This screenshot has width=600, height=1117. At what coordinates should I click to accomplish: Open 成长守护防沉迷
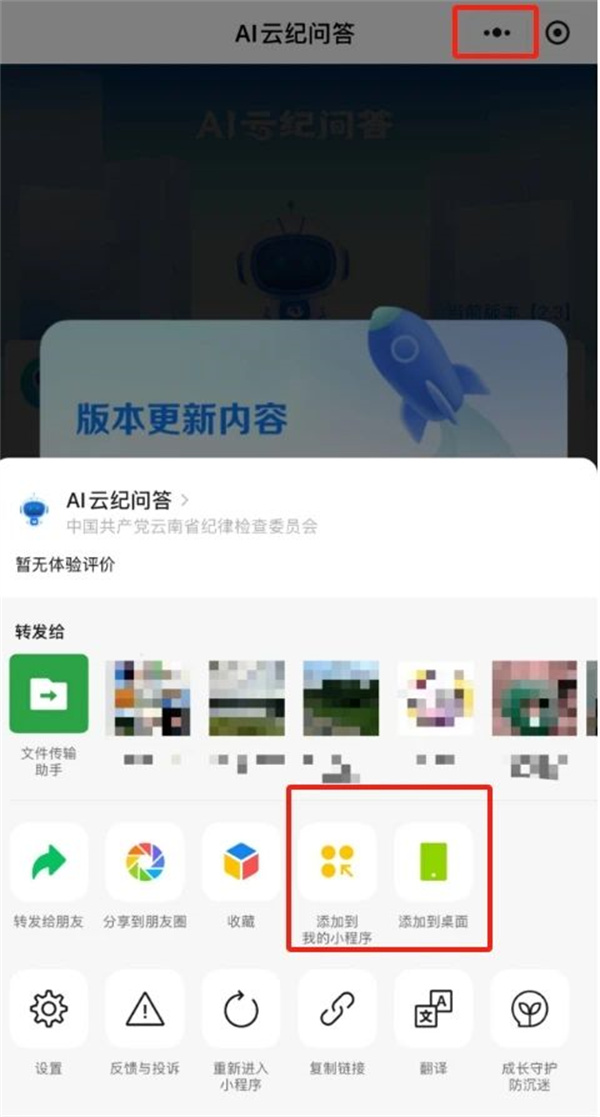pos(529,1010)
